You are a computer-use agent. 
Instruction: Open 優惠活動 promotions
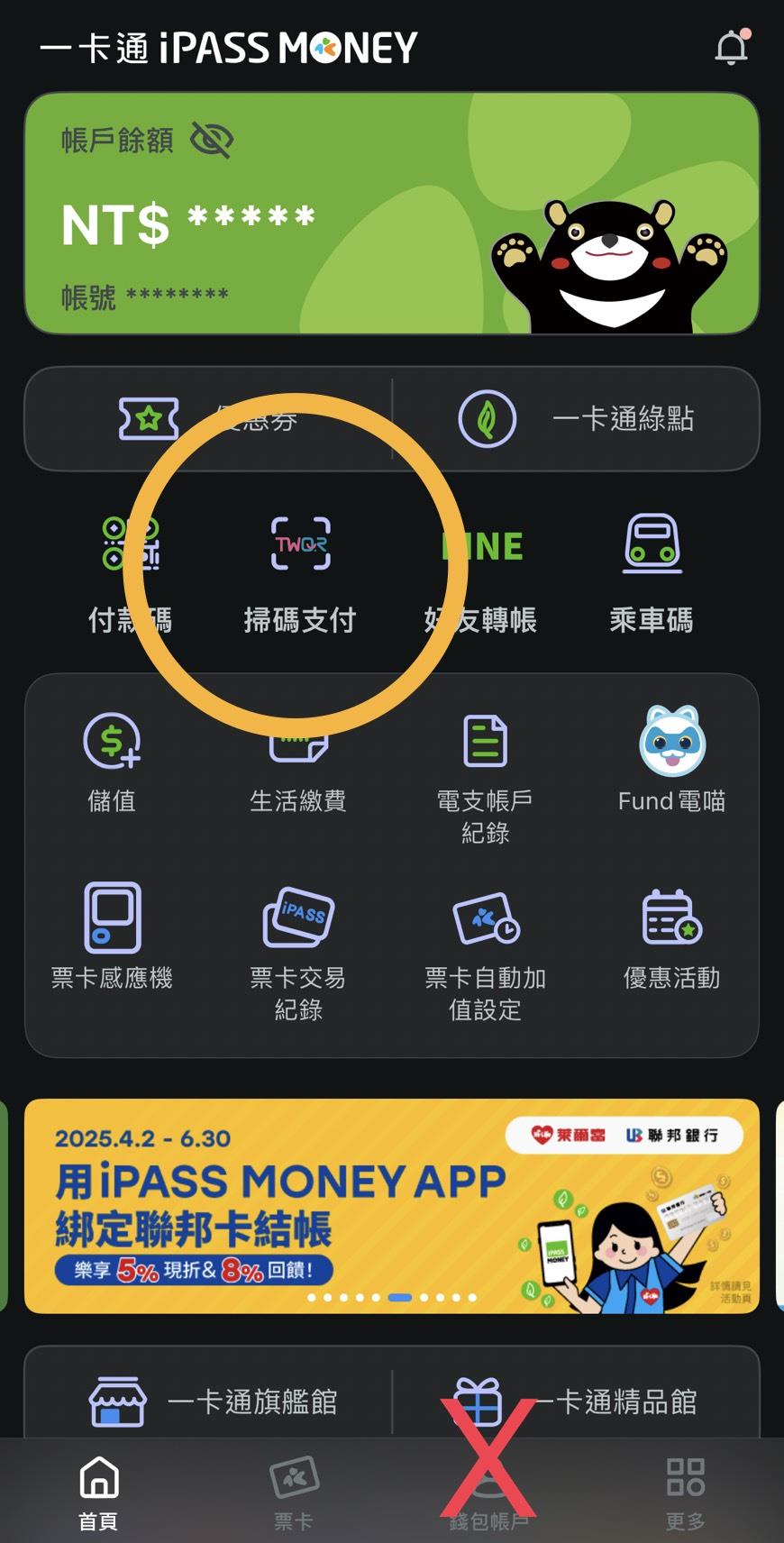(x=671, y=937)
